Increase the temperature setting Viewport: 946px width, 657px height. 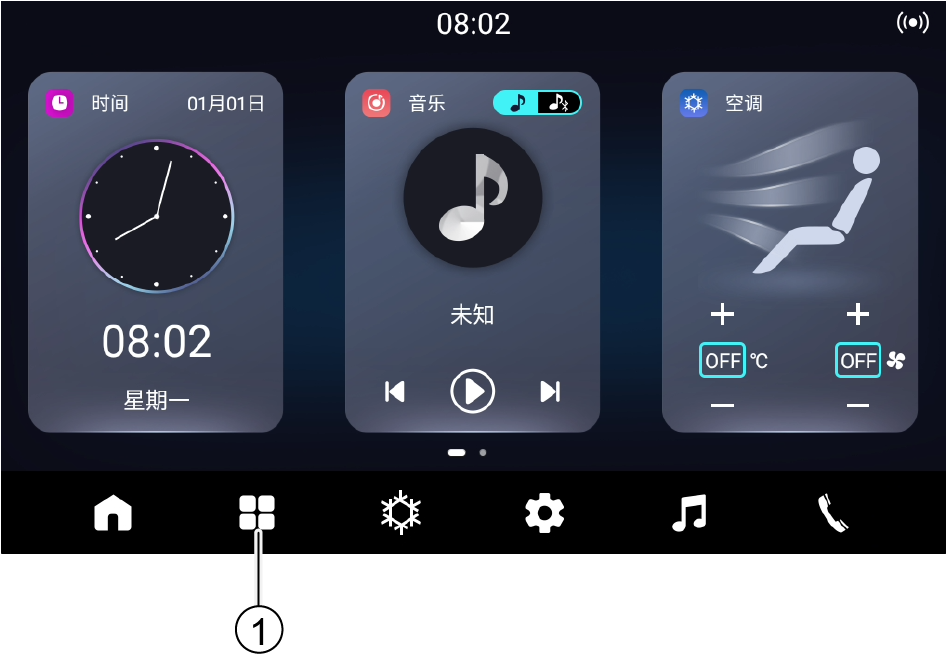coord(722,315)
